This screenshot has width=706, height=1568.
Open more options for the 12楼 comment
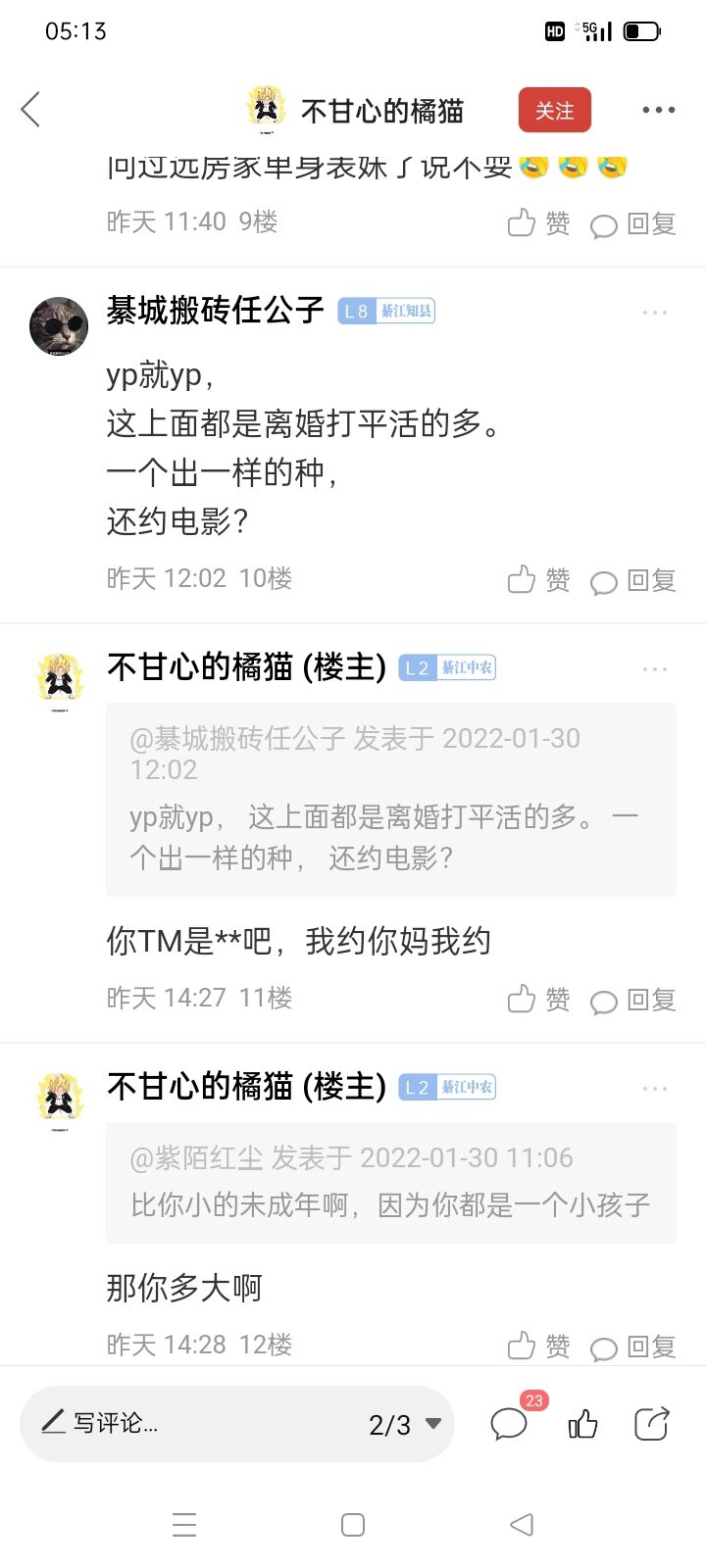[654, 1089]
